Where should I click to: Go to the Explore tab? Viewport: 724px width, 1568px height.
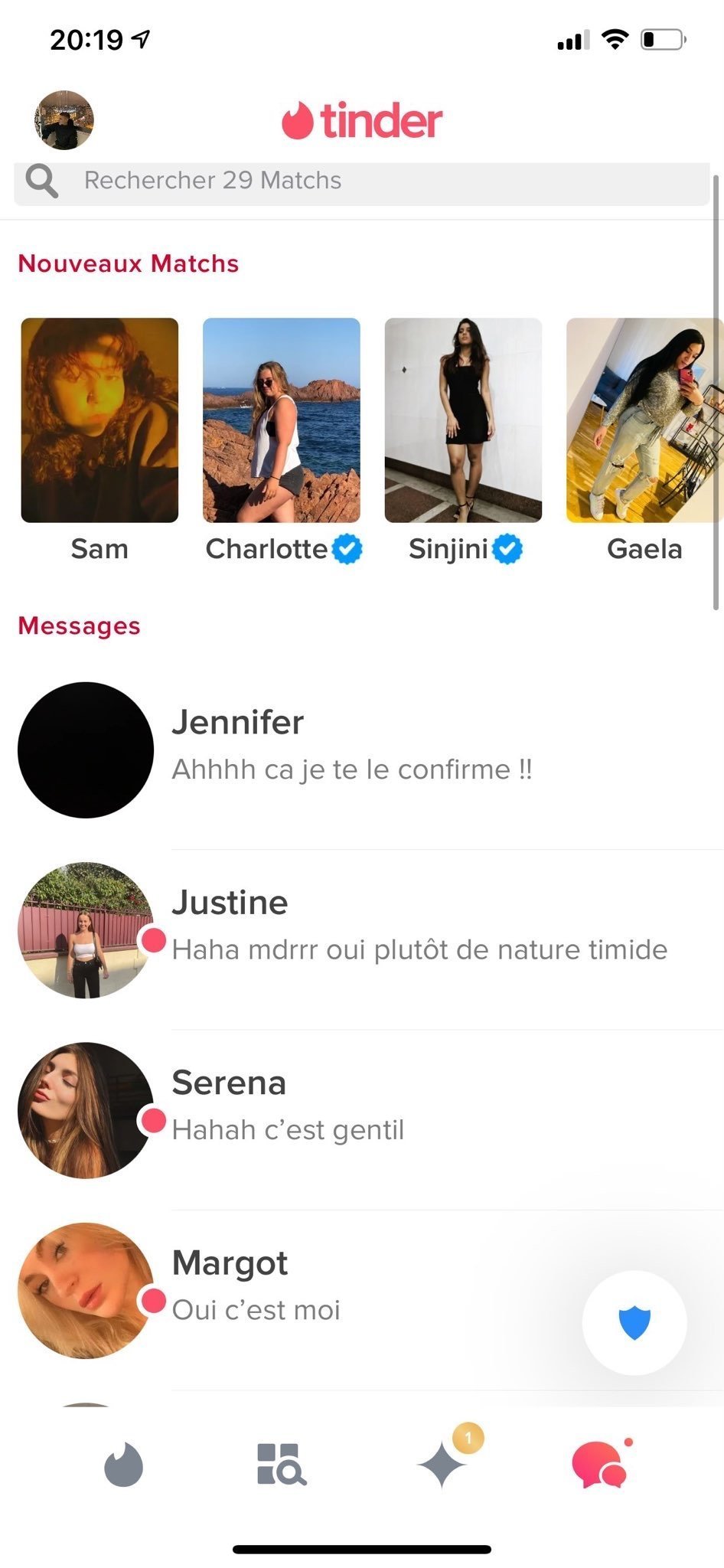(282, 1465)
